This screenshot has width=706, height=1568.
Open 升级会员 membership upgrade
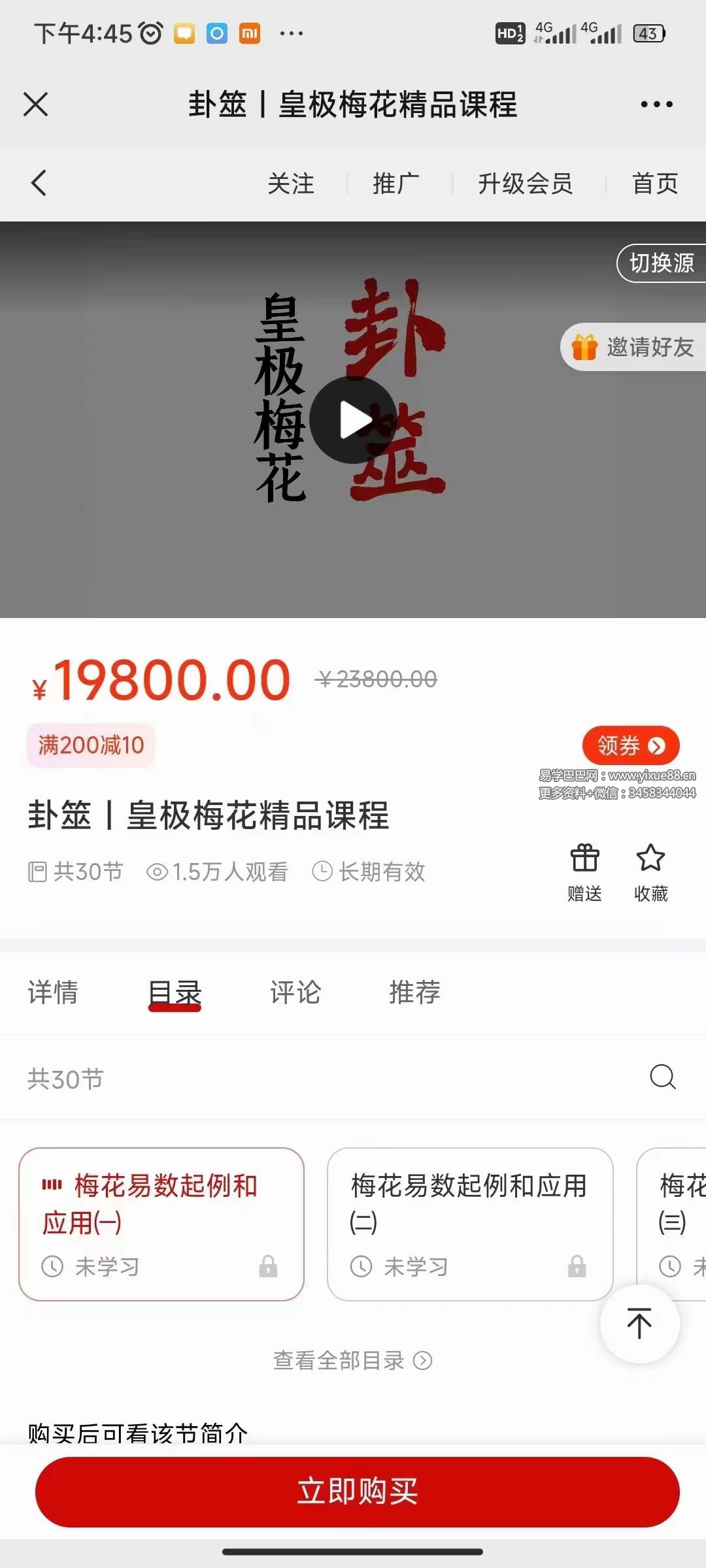pos(524,184)
